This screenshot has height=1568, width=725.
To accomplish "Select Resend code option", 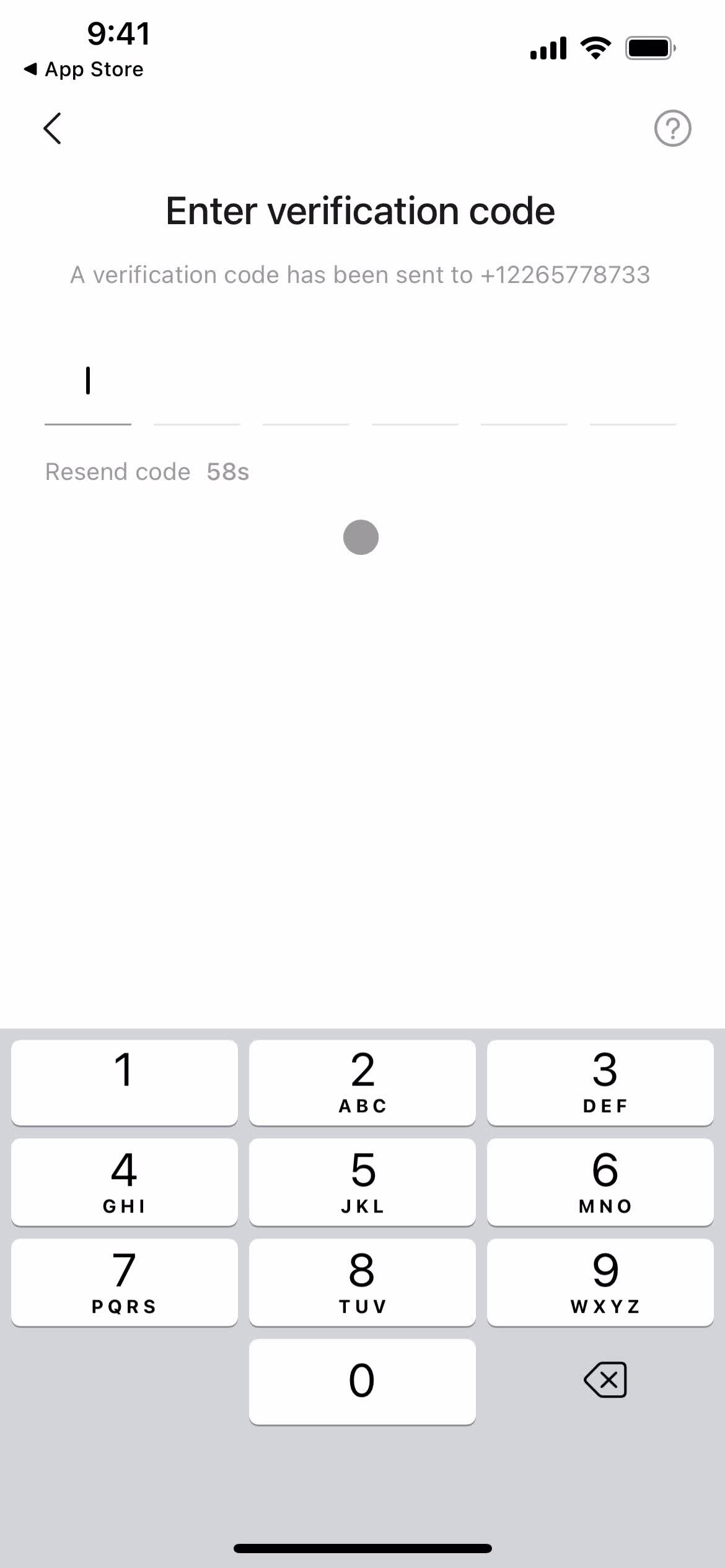I will (118, 471).
